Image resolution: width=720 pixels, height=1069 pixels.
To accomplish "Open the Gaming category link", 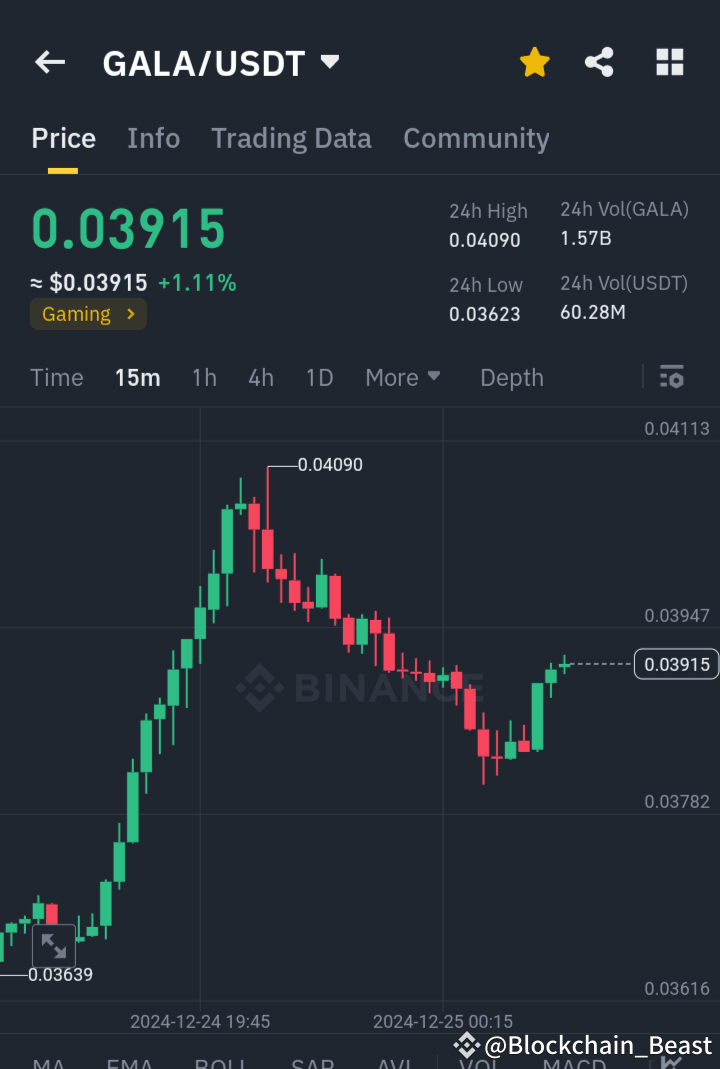I will [x=88, y=313].
